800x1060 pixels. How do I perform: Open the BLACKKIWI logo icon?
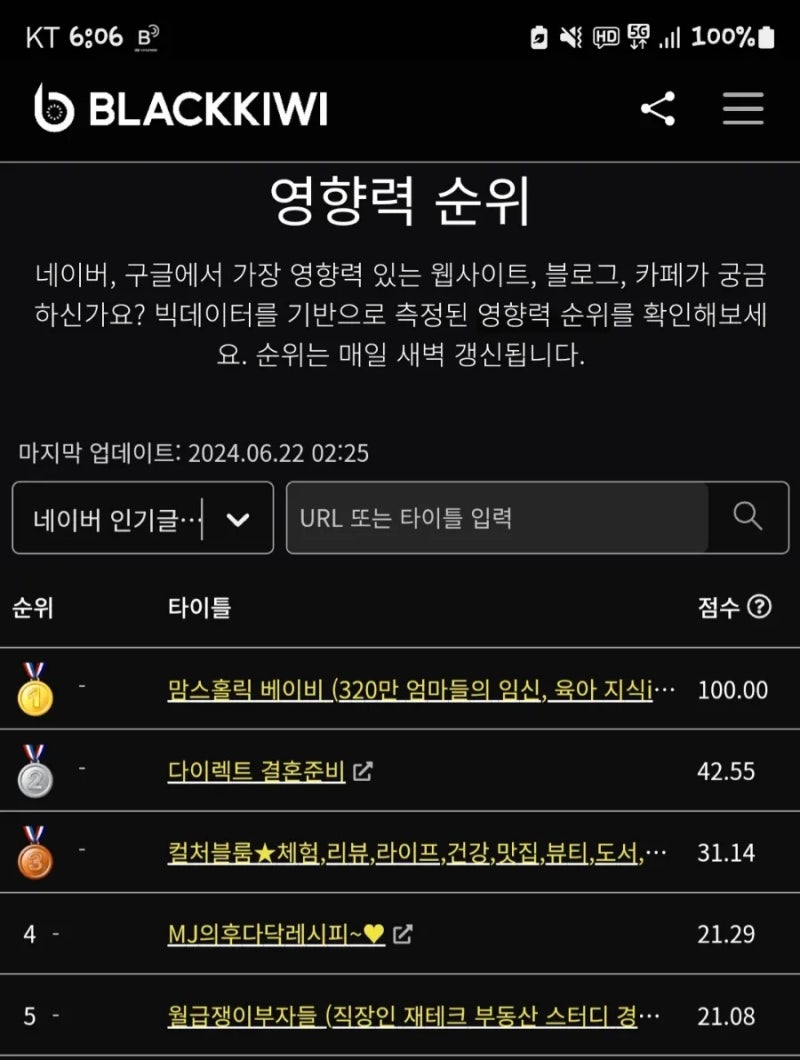coord(55,110)
